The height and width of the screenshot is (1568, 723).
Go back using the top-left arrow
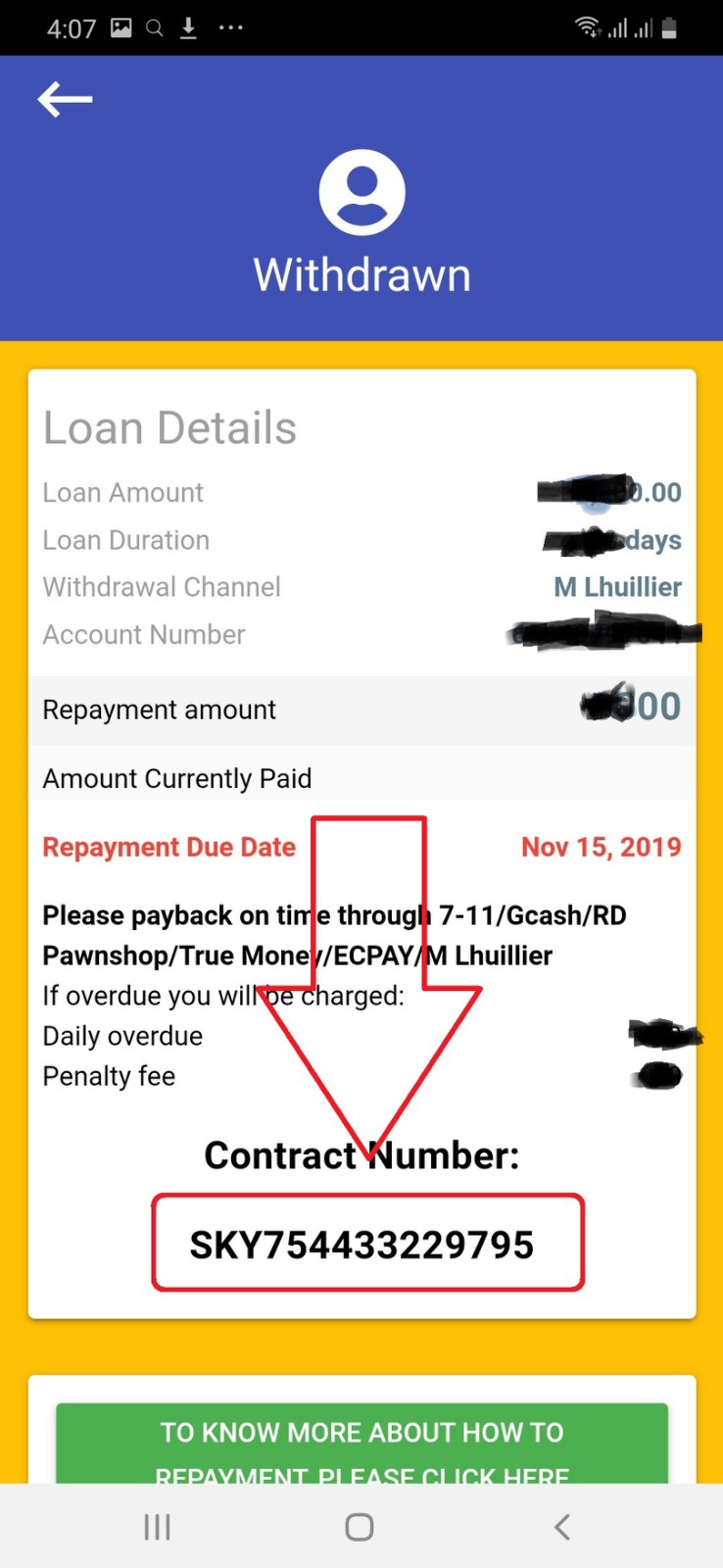[65, 99]
